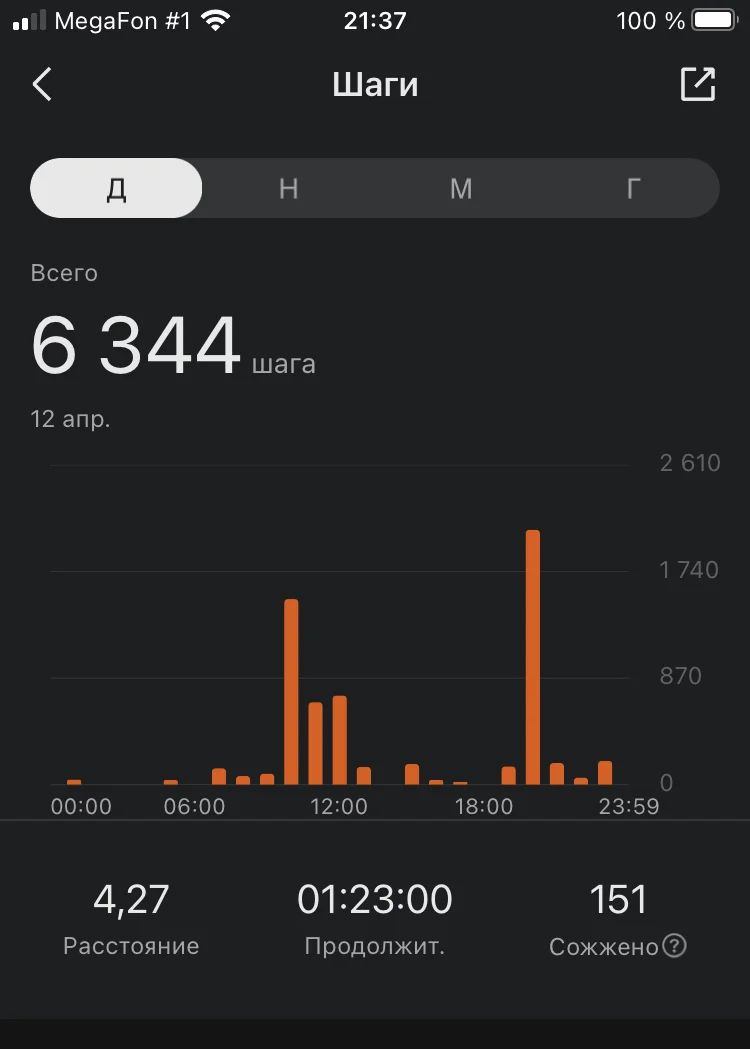
Task: Go back from the Шаги screen
Action: pyautogui.click(x=42, y=85)
